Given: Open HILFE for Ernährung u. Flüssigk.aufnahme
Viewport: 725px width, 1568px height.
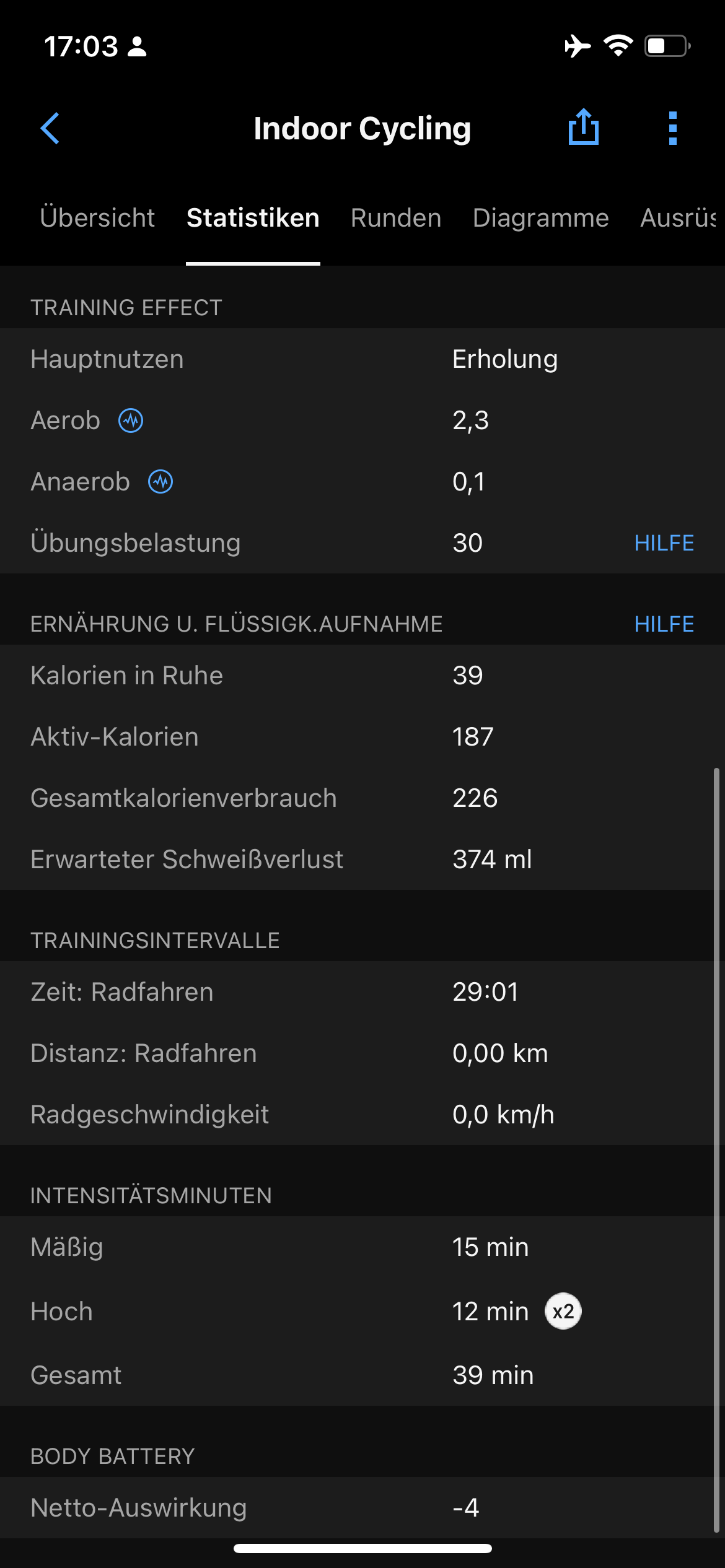Looking at the screenshot, I should 664,624.
